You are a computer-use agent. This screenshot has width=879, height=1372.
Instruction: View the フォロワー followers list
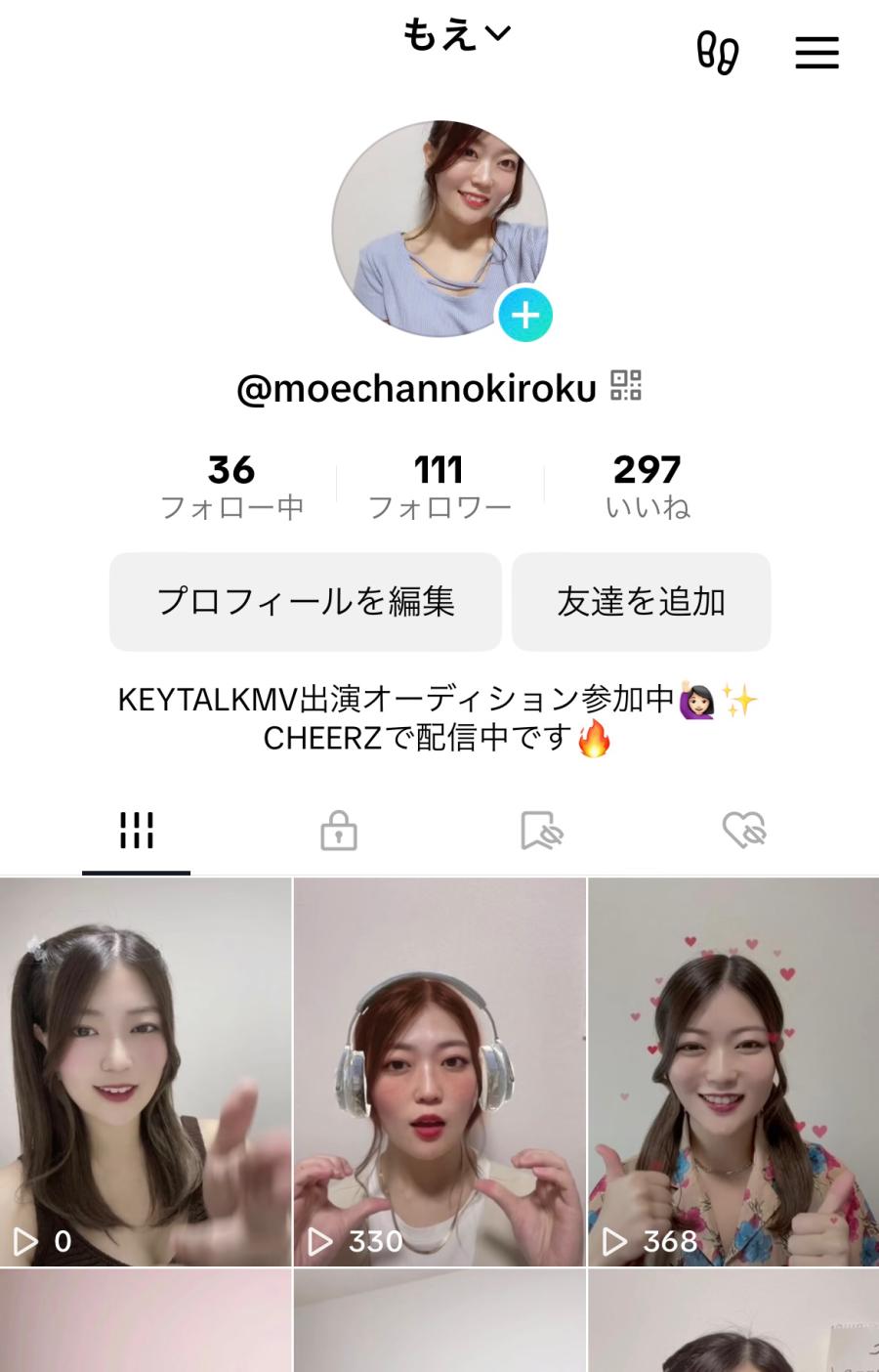pyautogui.click(x=439, y=486)
